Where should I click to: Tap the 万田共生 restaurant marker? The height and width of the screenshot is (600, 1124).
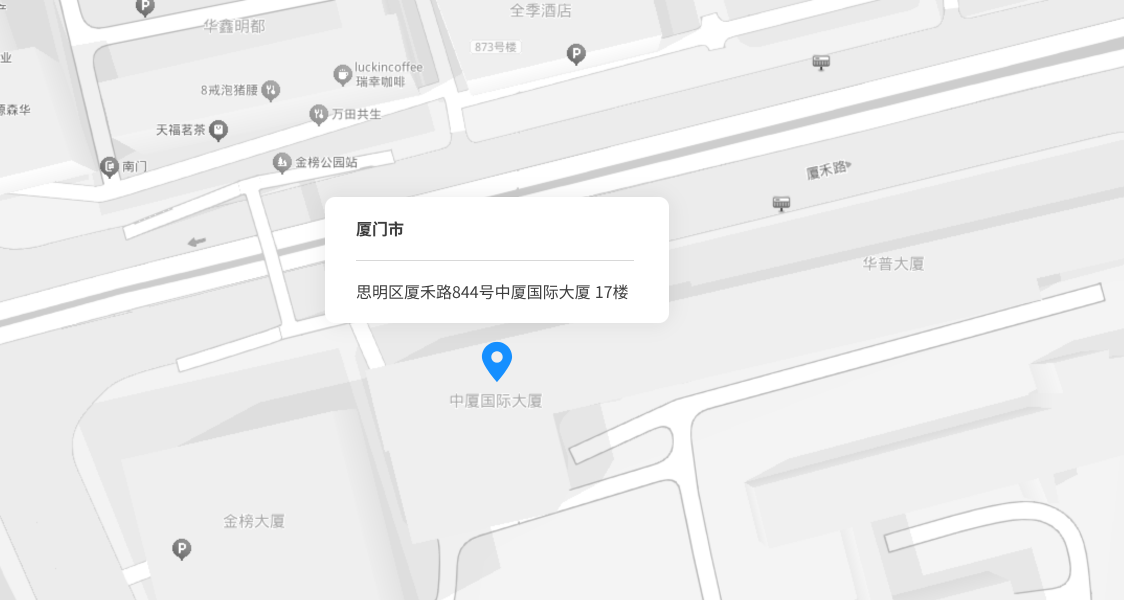tap(319, 114)
